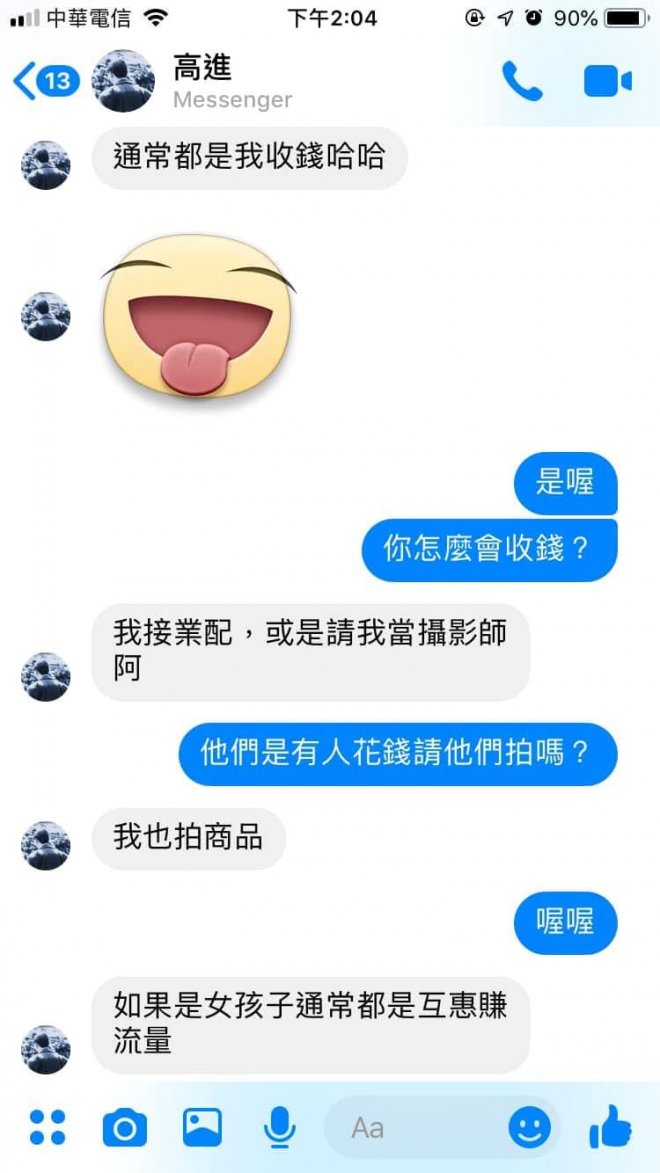Open the camera to take a photo
Image resolution: width=660 pixels, height=1173 pixels.
pos(124,1128)
